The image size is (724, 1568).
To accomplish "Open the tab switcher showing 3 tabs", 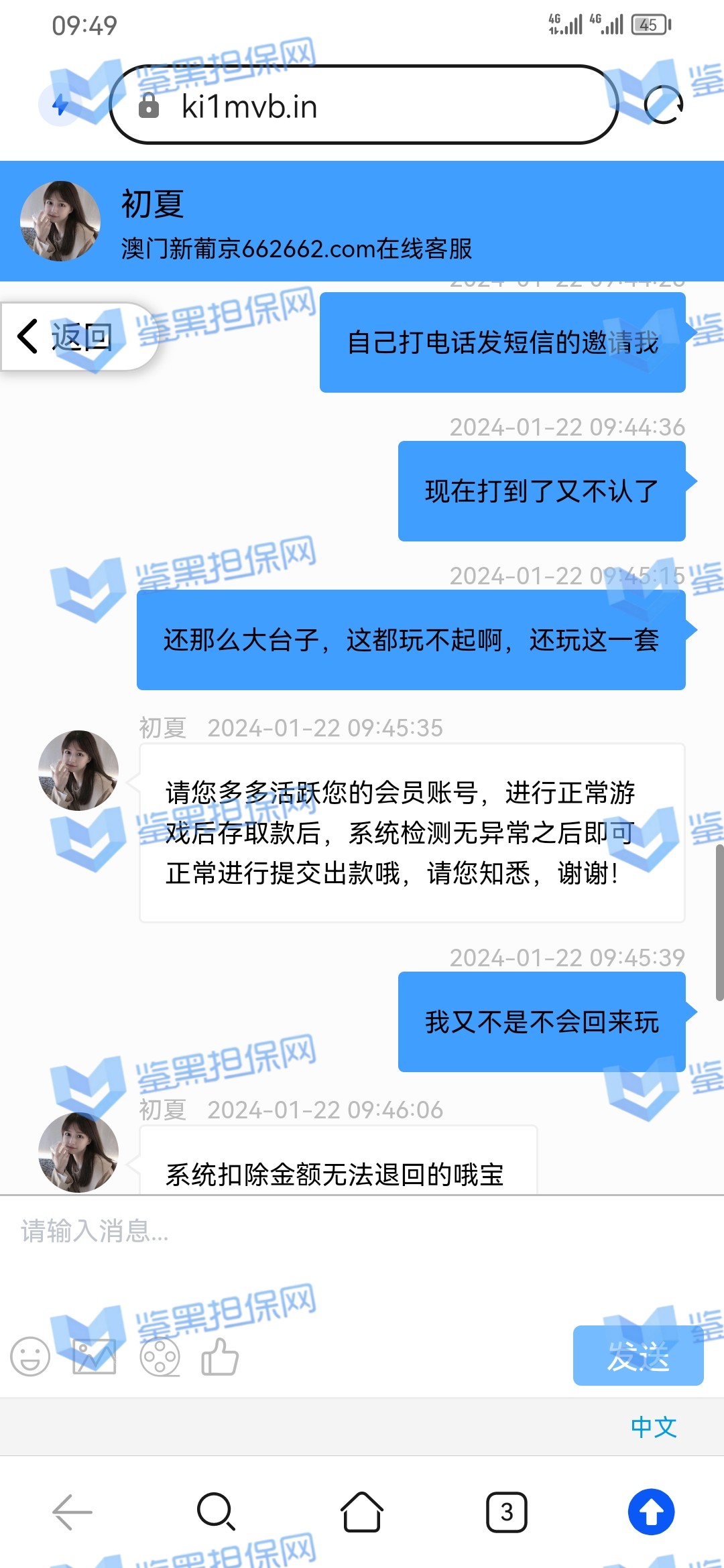I will click(x=507, y=1512).
